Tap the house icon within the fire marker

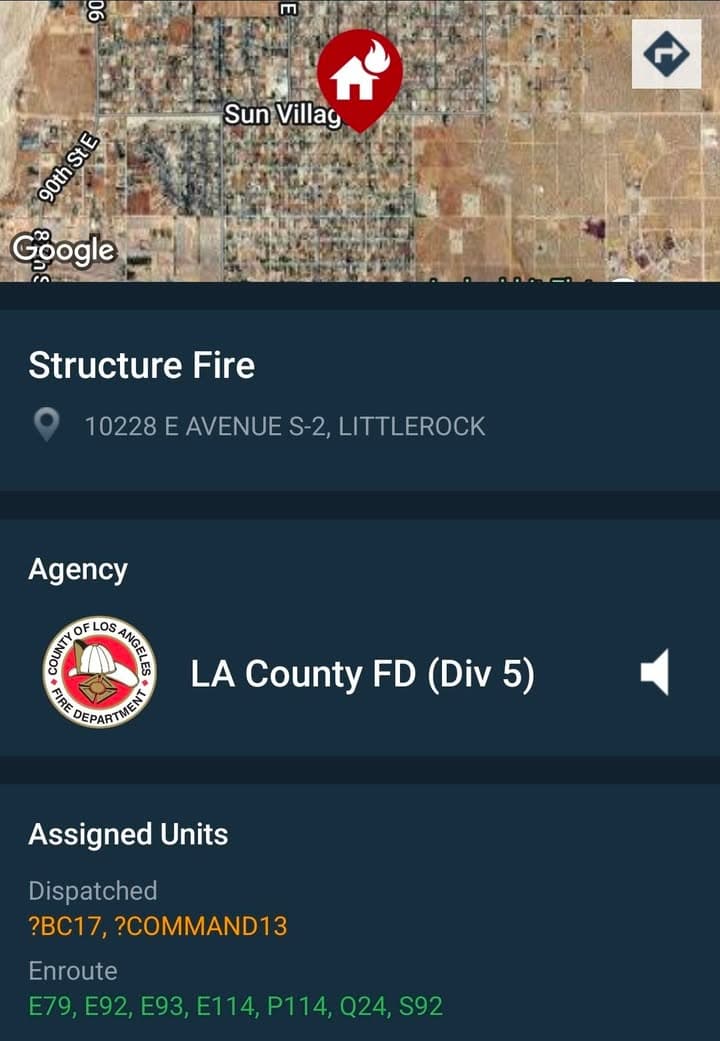point(350,80)
